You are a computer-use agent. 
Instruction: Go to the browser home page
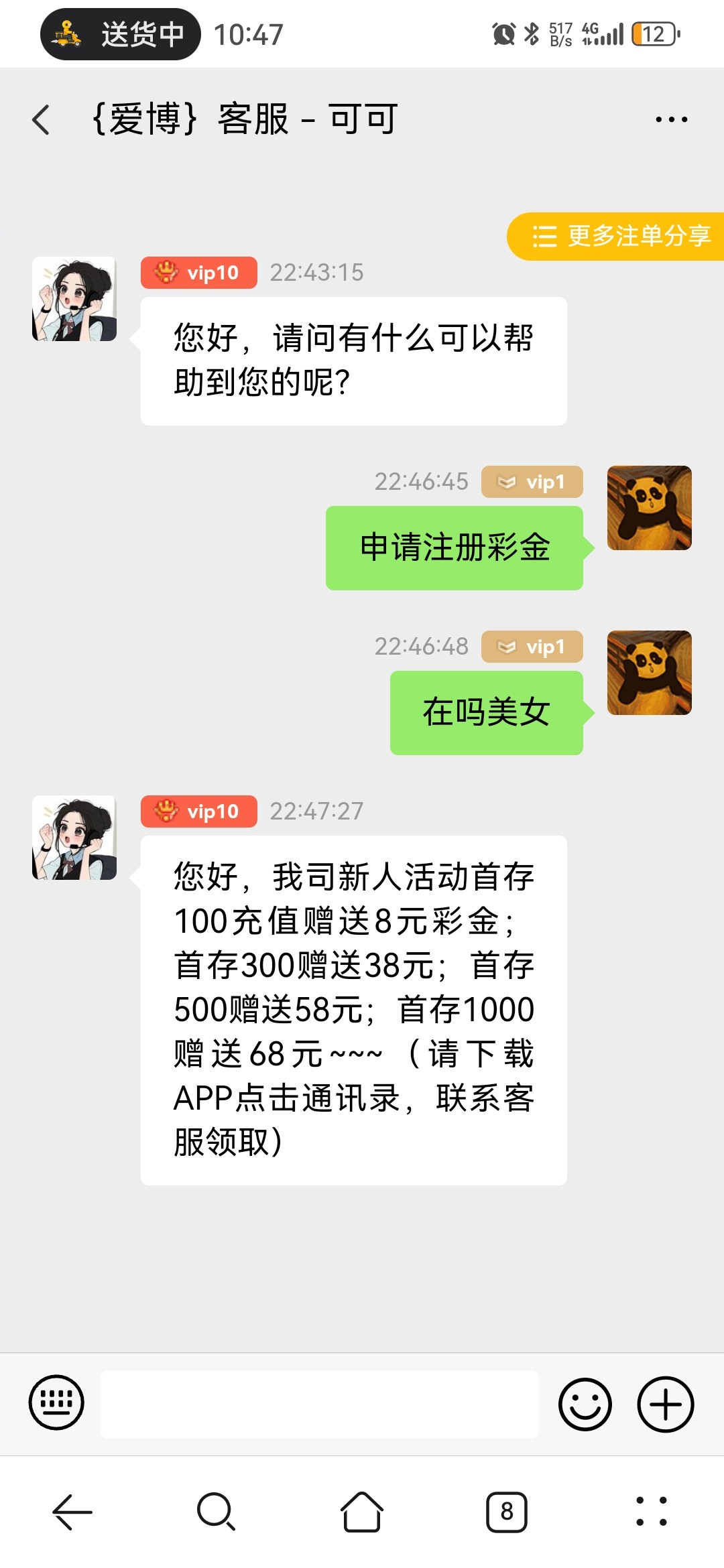[x=362, y=1512]
